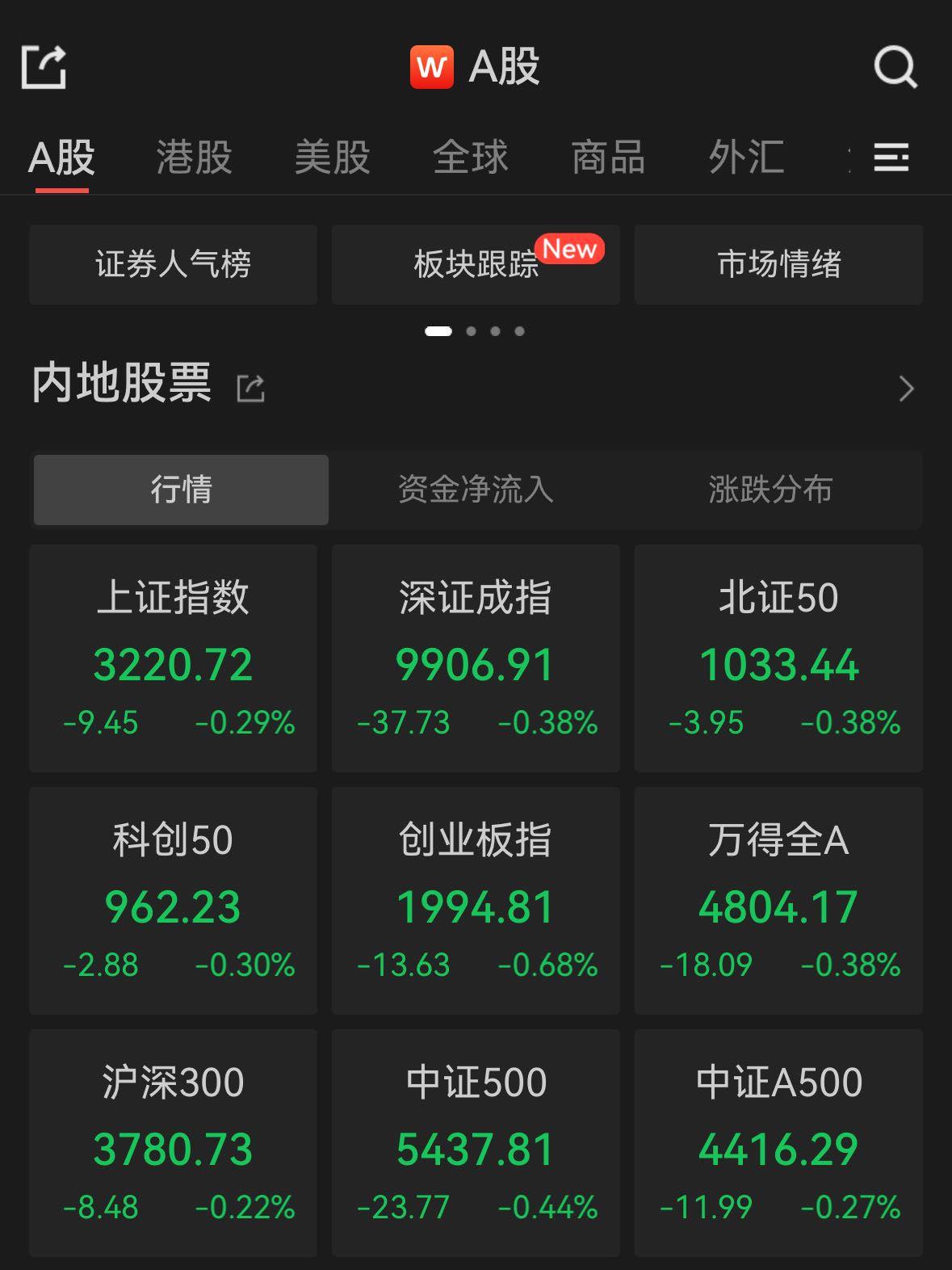Screen dimensions: 952x1270
Task: Open 证券人气榜
Action: (x=173, y=264)
